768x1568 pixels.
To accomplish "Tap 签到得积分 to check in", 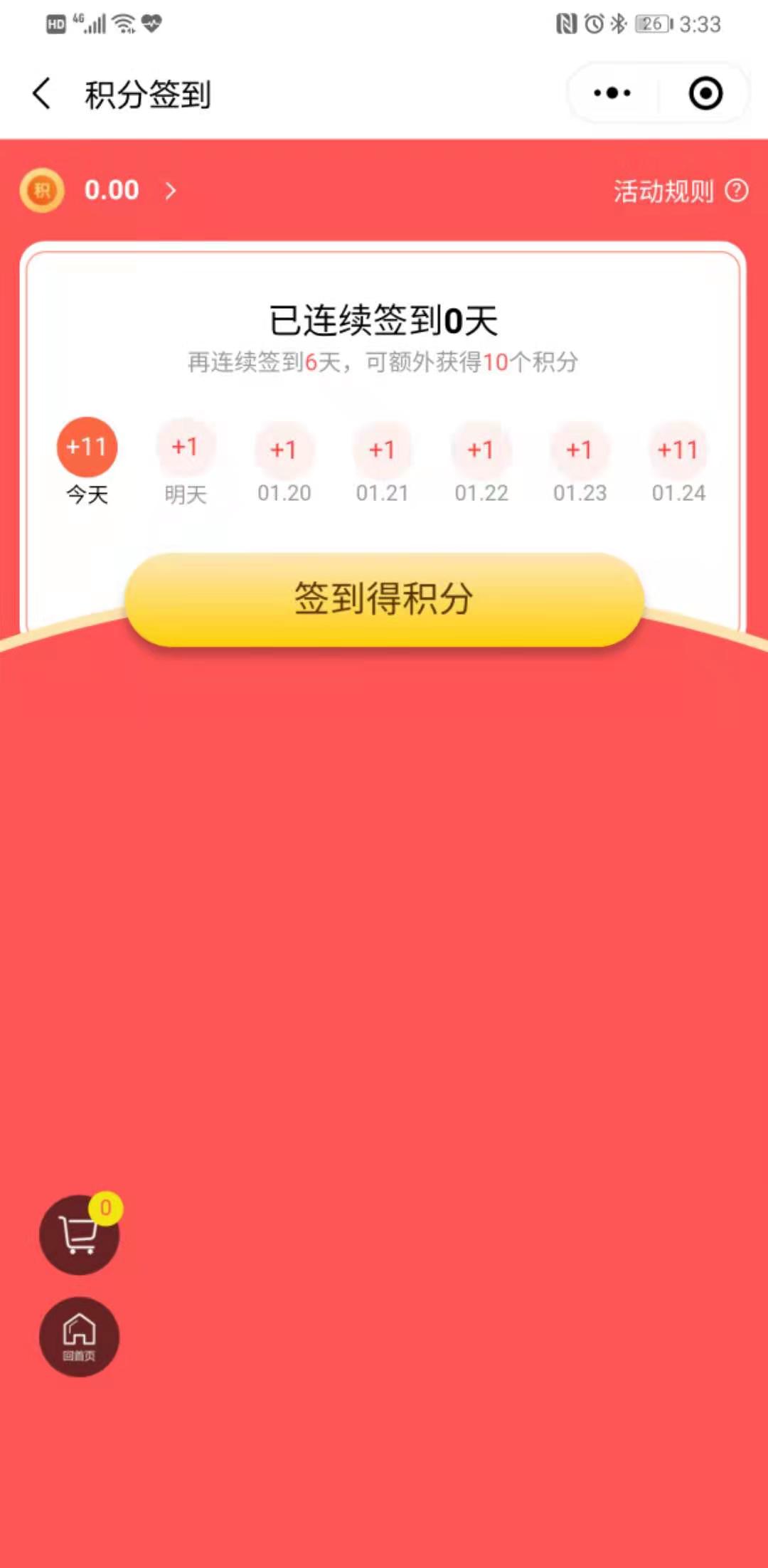I will pos(384,599).
